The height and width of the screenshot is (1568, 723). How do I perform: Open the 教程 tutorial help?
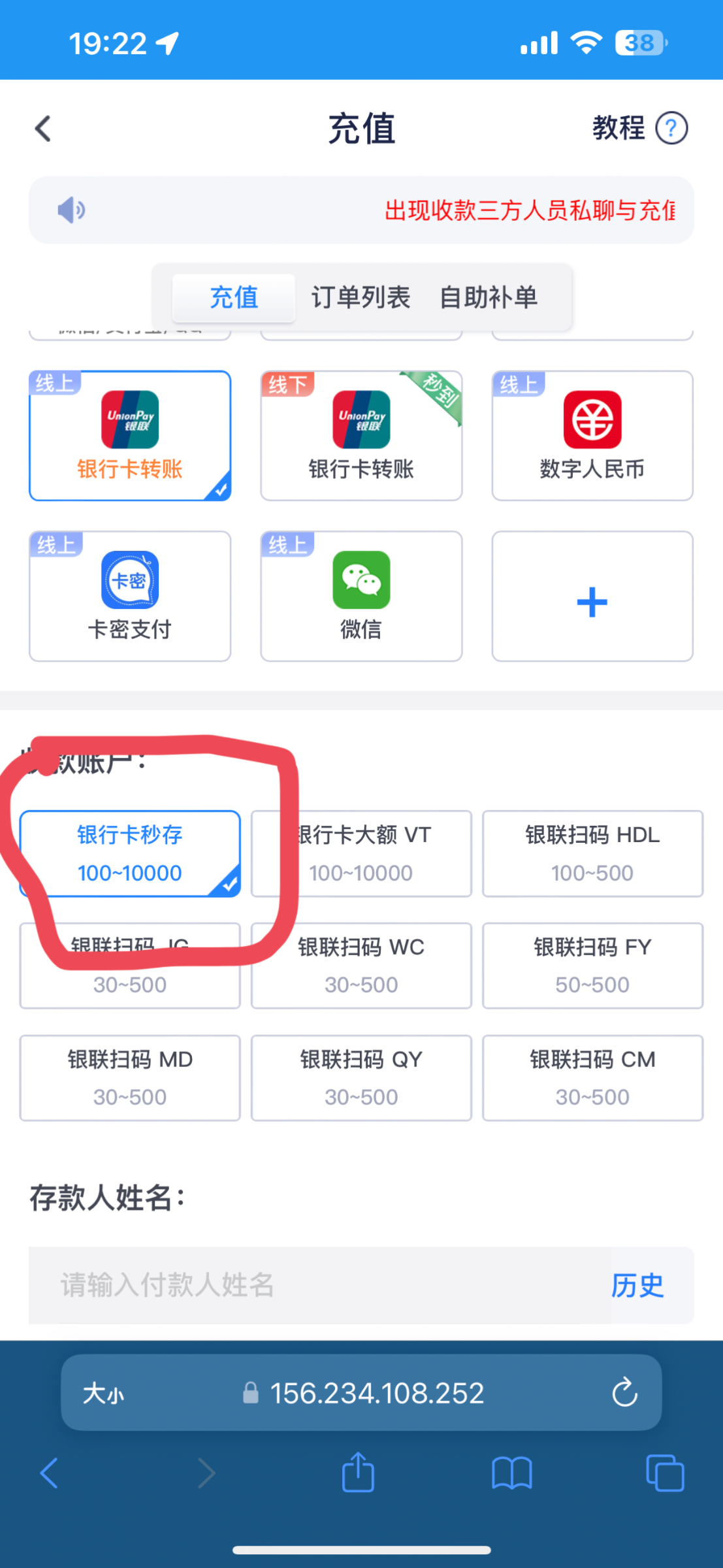point(639,128)
